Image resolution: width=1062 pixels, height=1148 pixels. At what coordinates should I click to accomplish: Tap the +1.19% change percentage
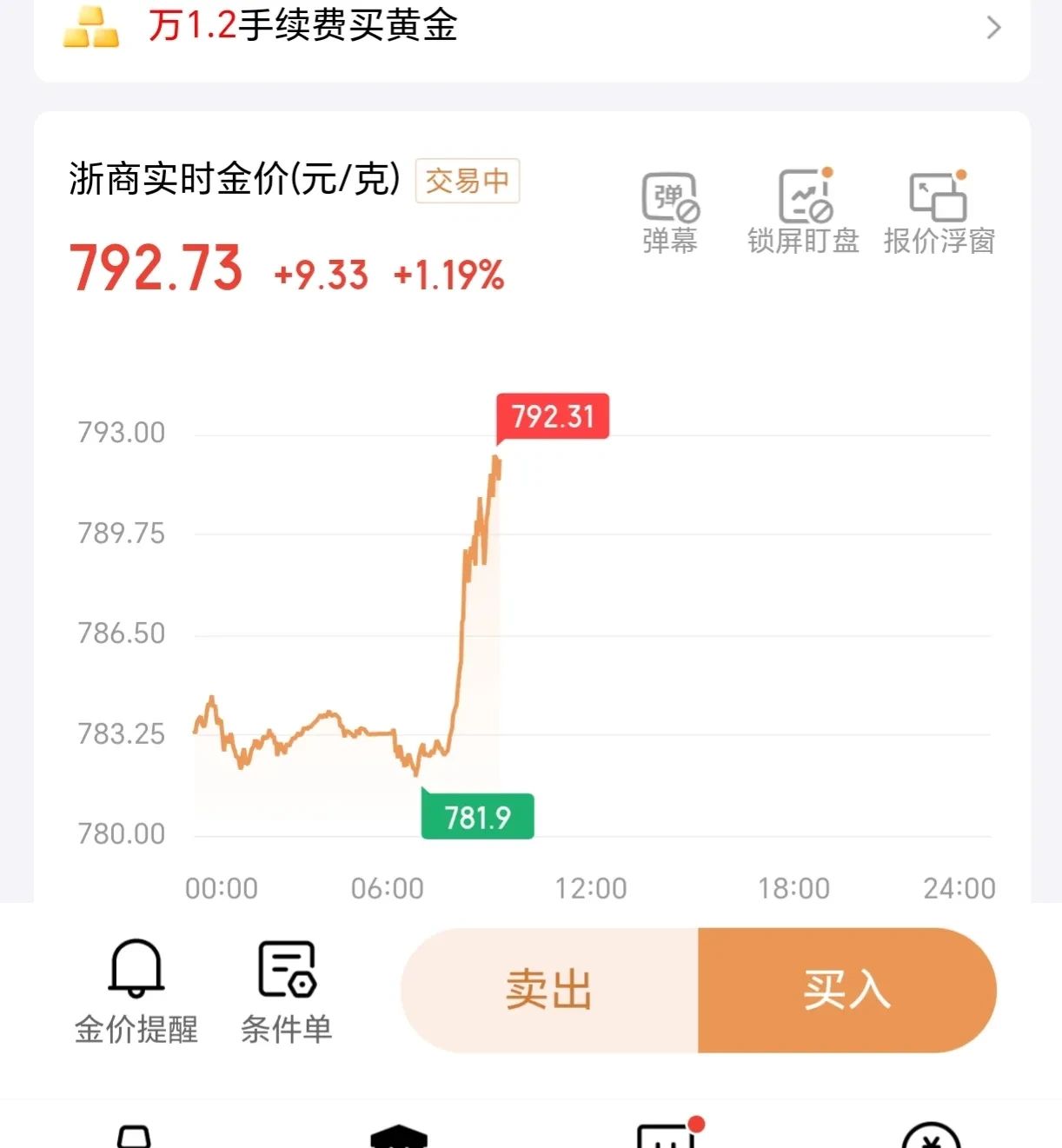click(449, 274)
